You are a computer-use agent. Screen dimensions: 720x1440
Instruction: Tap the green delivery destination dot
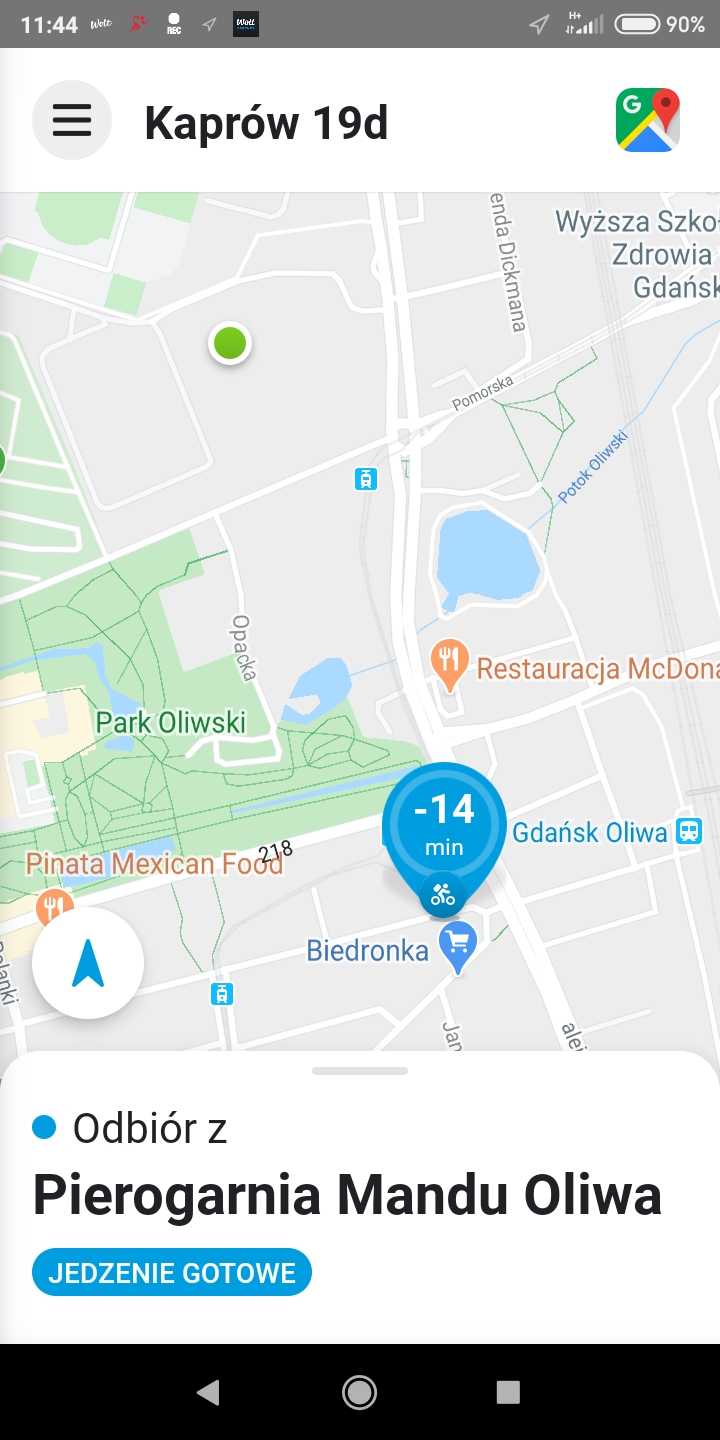coord(230,343)
